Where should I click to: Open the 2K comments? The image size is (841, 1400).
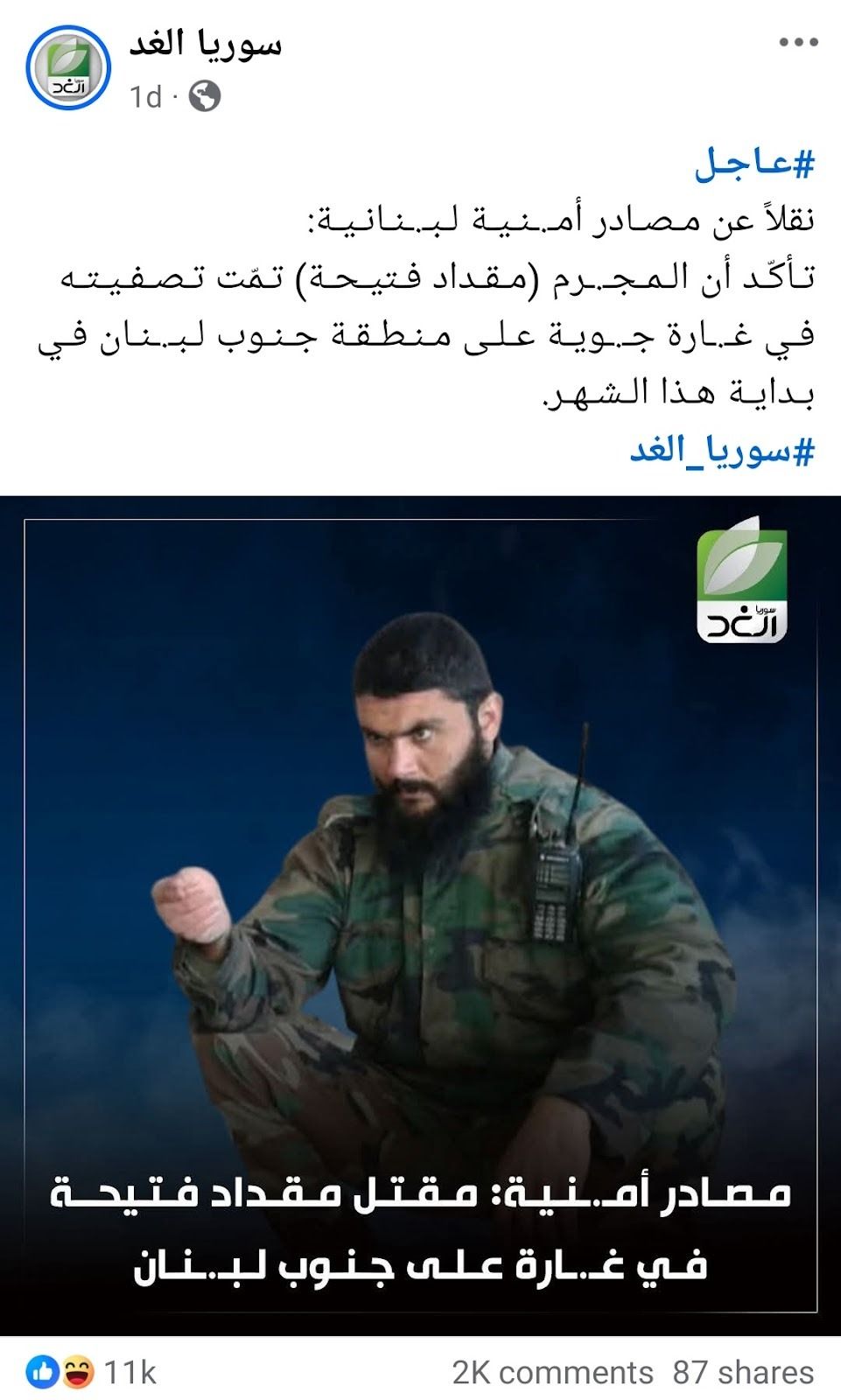pyautogui.click(x=552, y=1372)
